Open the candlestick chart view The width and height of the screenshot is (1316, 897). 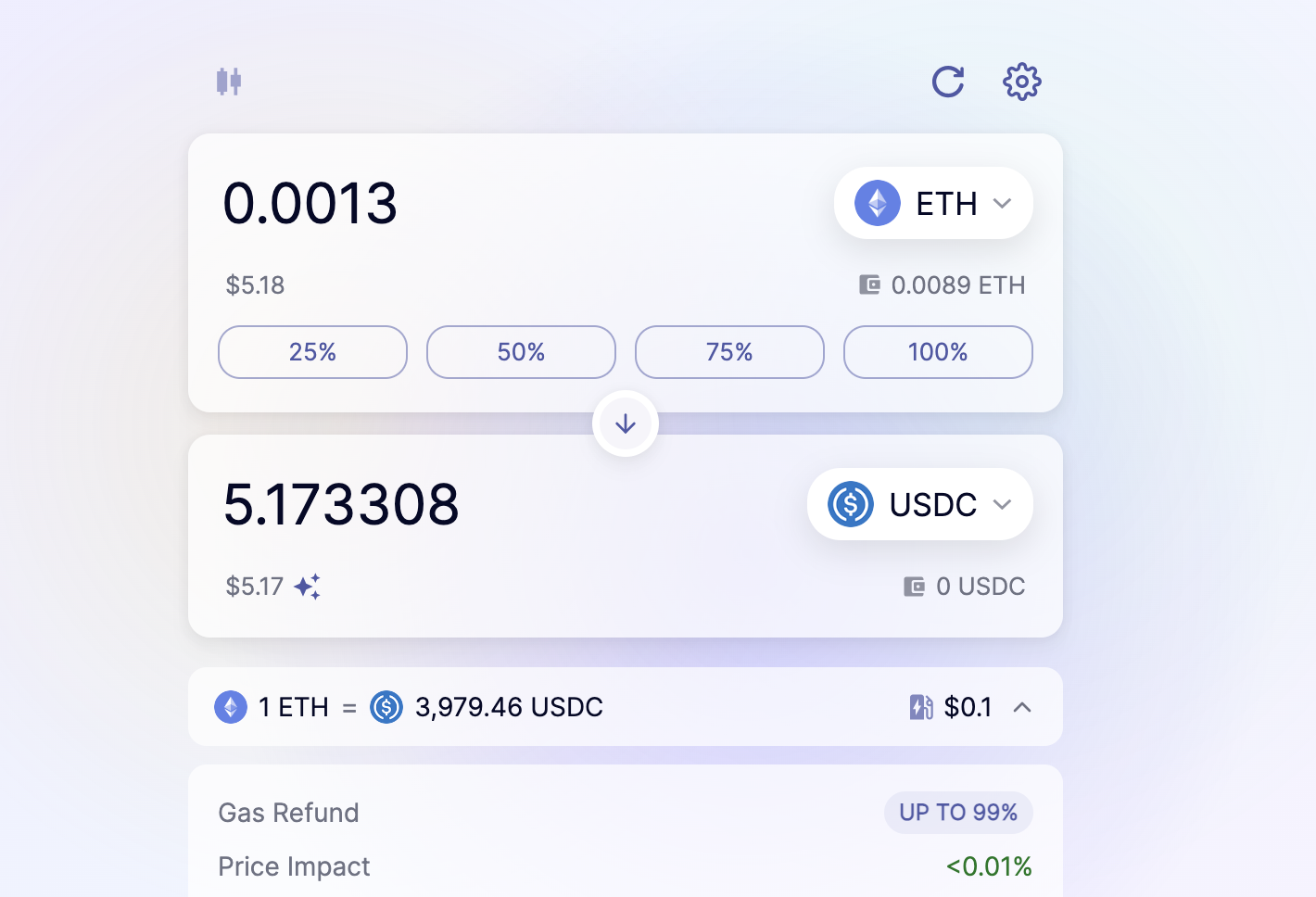click(229, 82)
